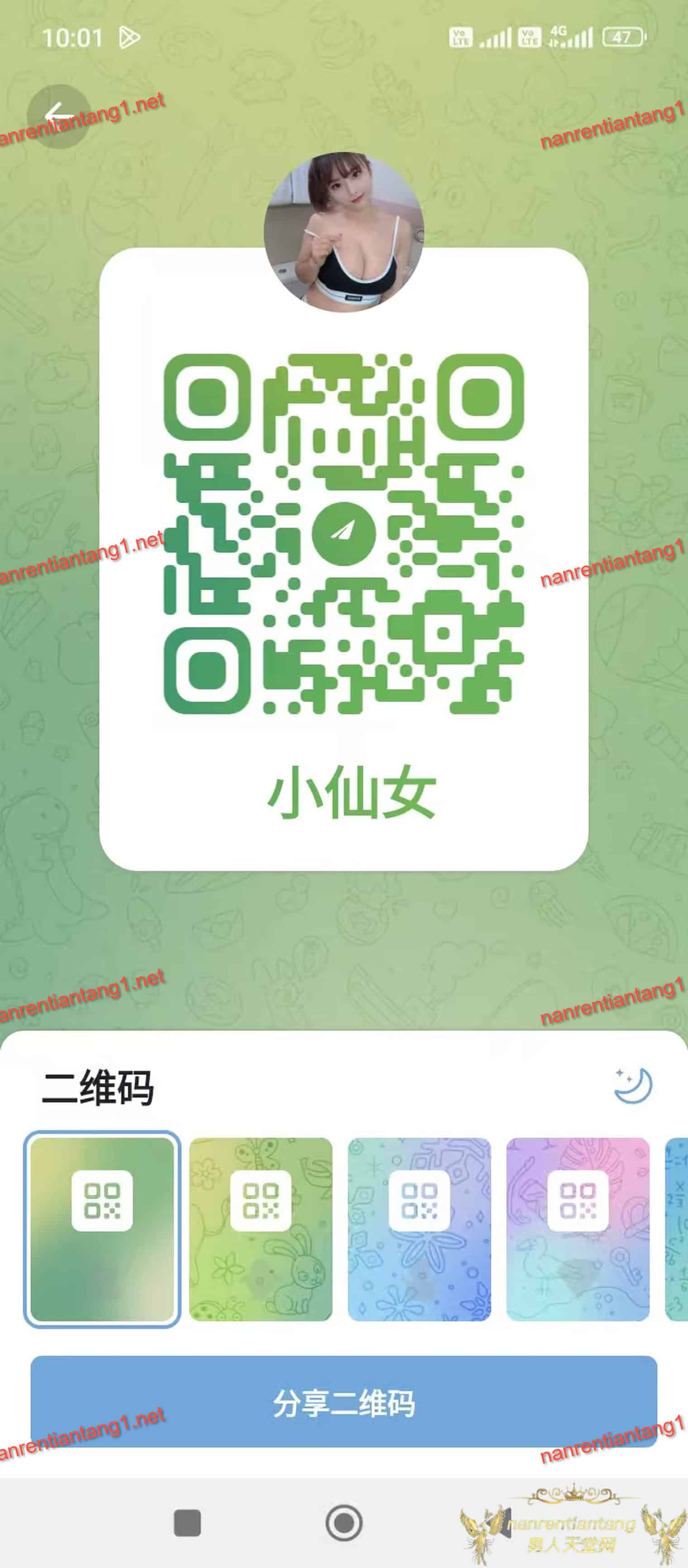688x1568 pixels.
Task: Open recent apps with the square button
Action: (187, 1523)
